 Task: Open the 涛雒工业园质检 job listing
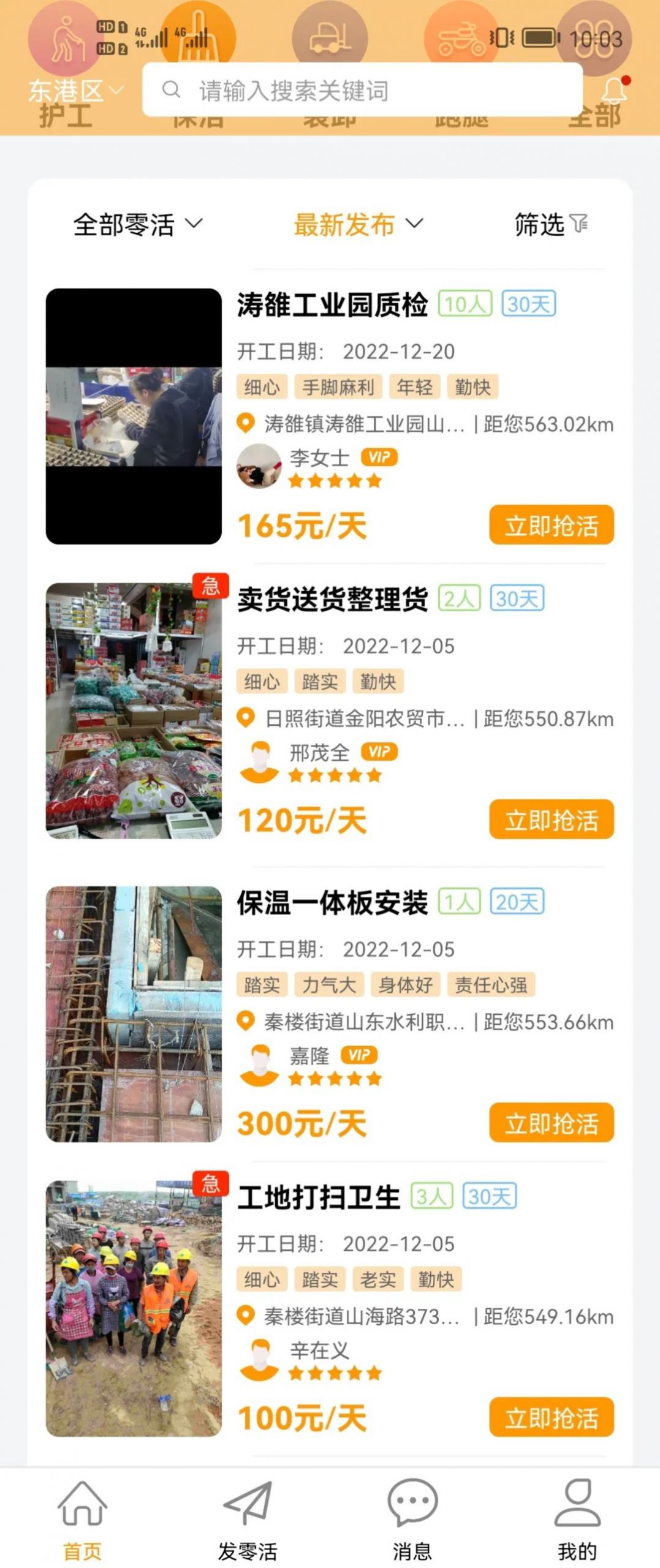[x=332, y=304]
